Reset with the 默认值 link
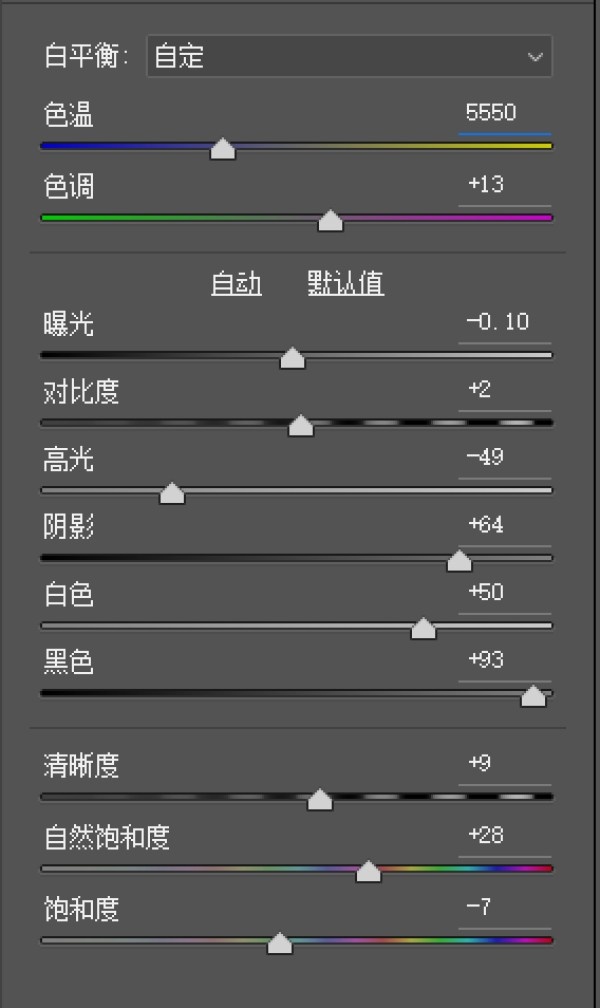Screen dimensions: 600x1008 point(345,284)
